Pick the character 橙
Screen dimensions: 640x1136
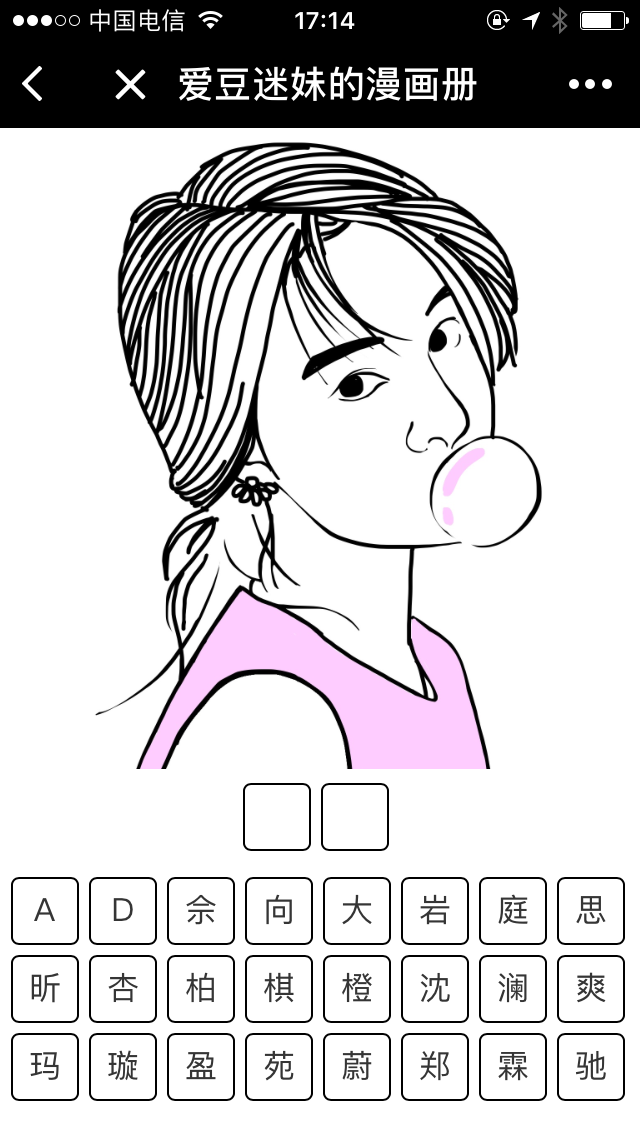coord(357,989)
